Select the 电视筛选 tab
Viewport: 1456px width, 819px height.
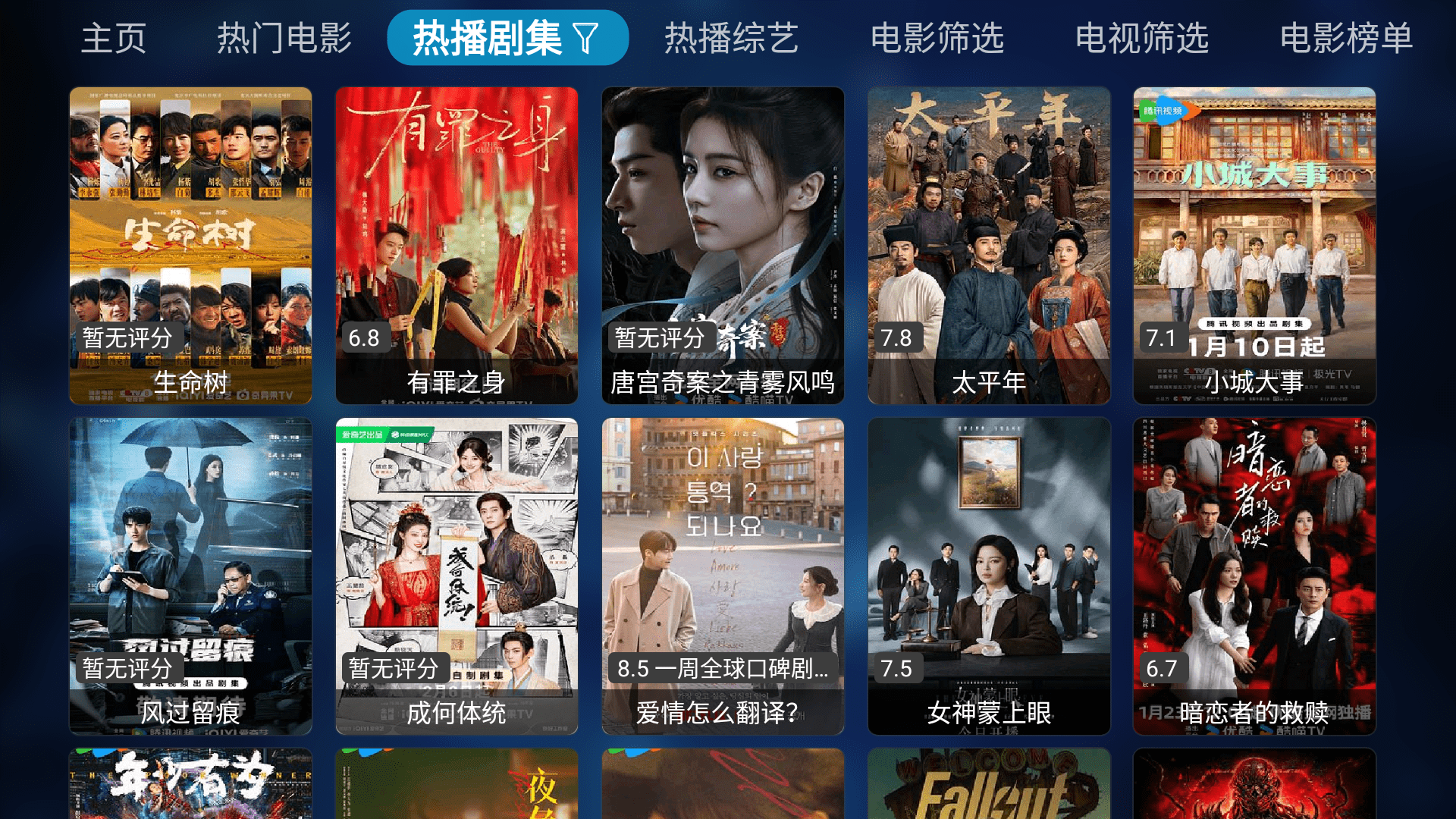click(x=1142, y=38)
